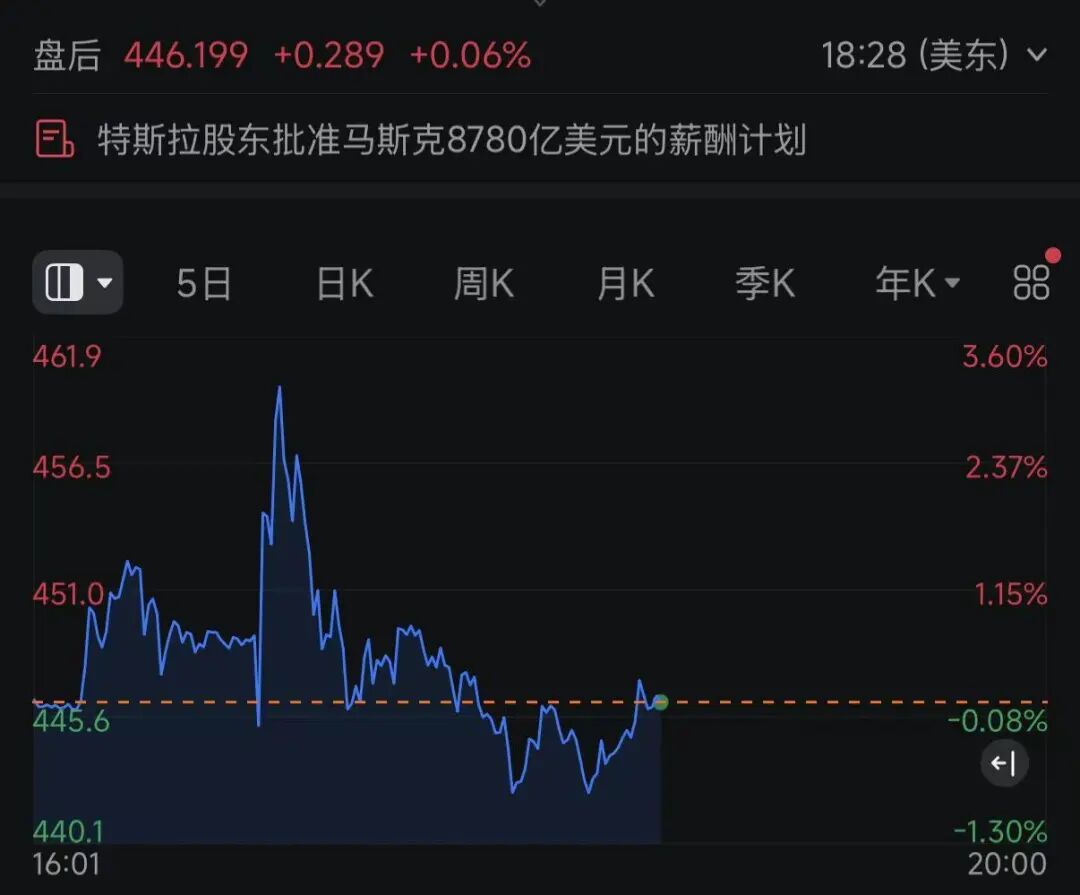Show the 周K weekly chart
The height and width of the screenshot is (895, 1080).
pos(484,284)
